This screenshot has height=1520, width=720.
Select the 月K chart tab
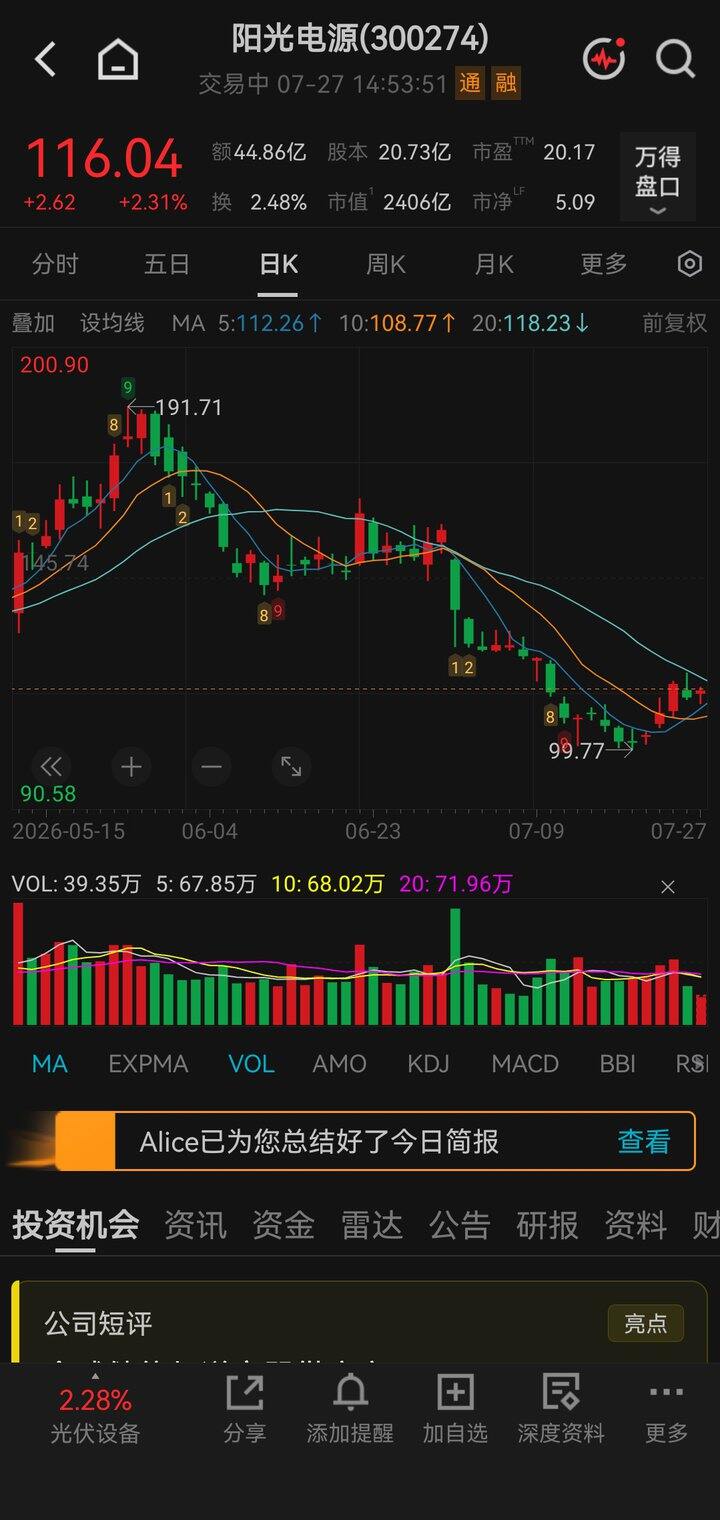coord(494,264)
